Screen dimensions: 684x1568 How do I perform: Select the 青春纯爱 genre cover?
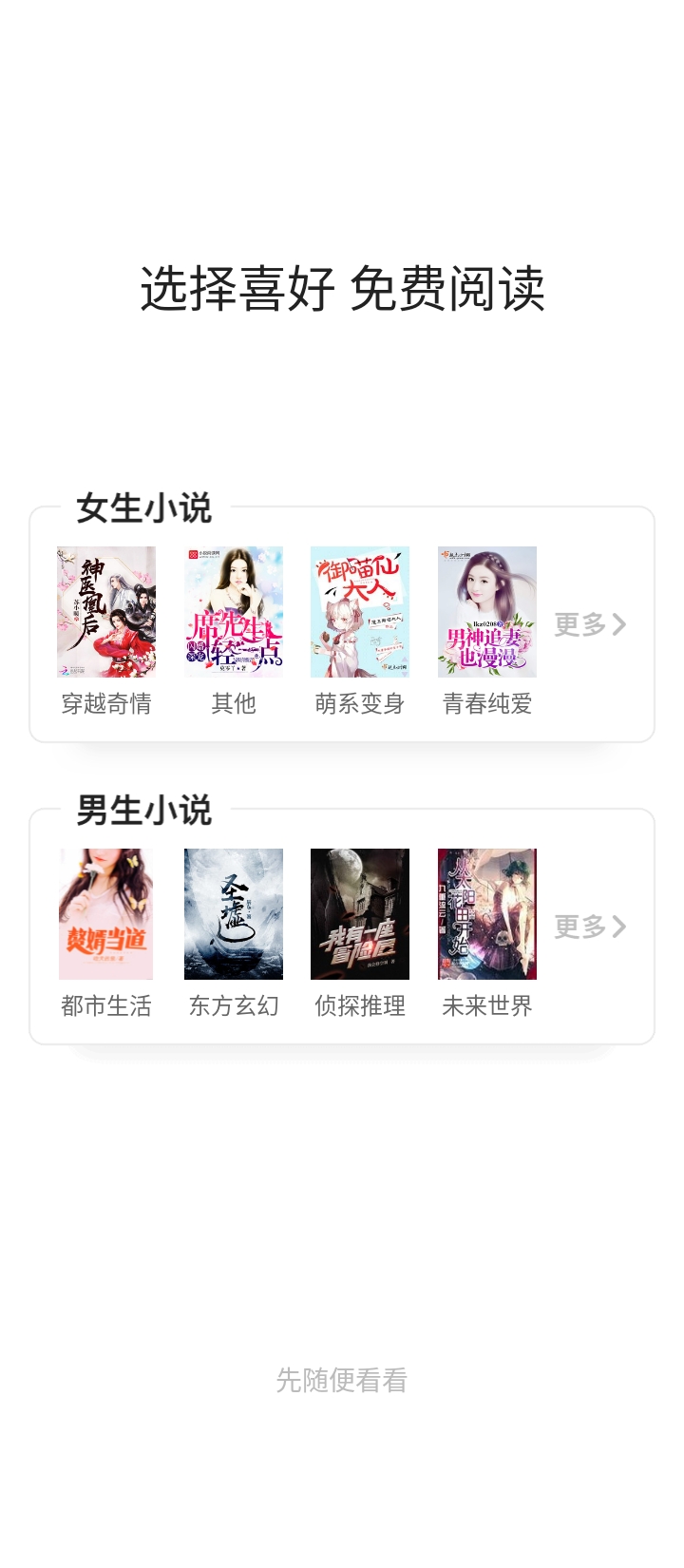tap(487, 612)
